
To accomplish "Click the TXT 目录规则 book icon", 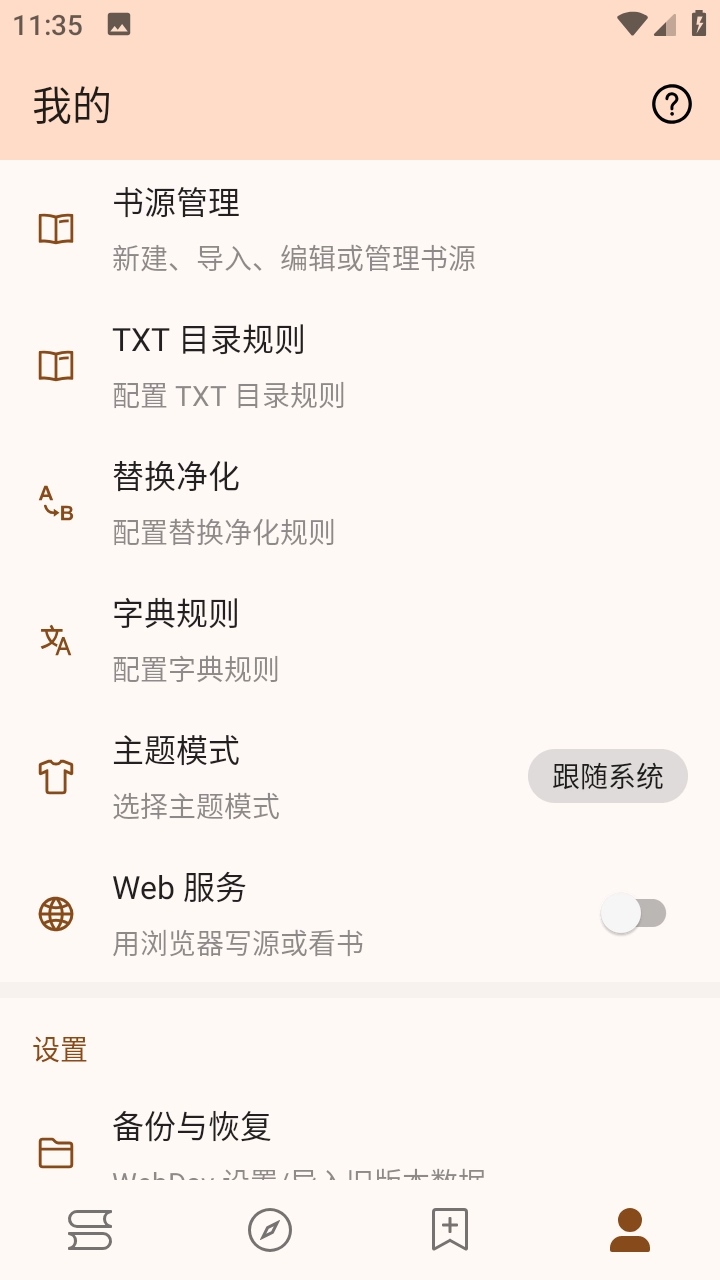I will [x=57, y=366].
